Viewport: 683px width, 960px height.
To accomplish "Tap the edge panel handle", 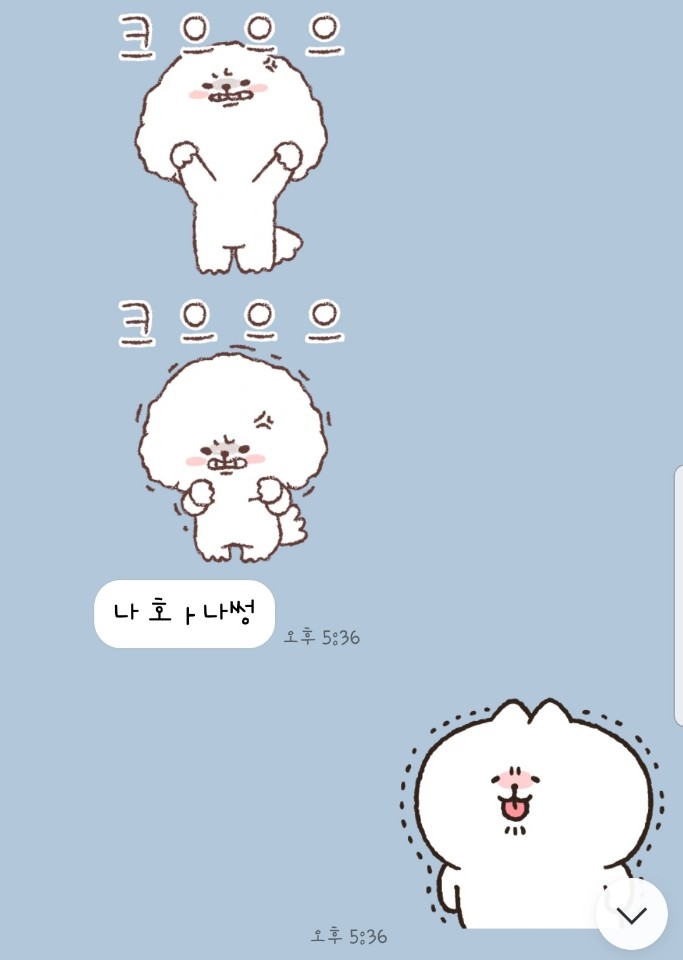I will [678, 598].
